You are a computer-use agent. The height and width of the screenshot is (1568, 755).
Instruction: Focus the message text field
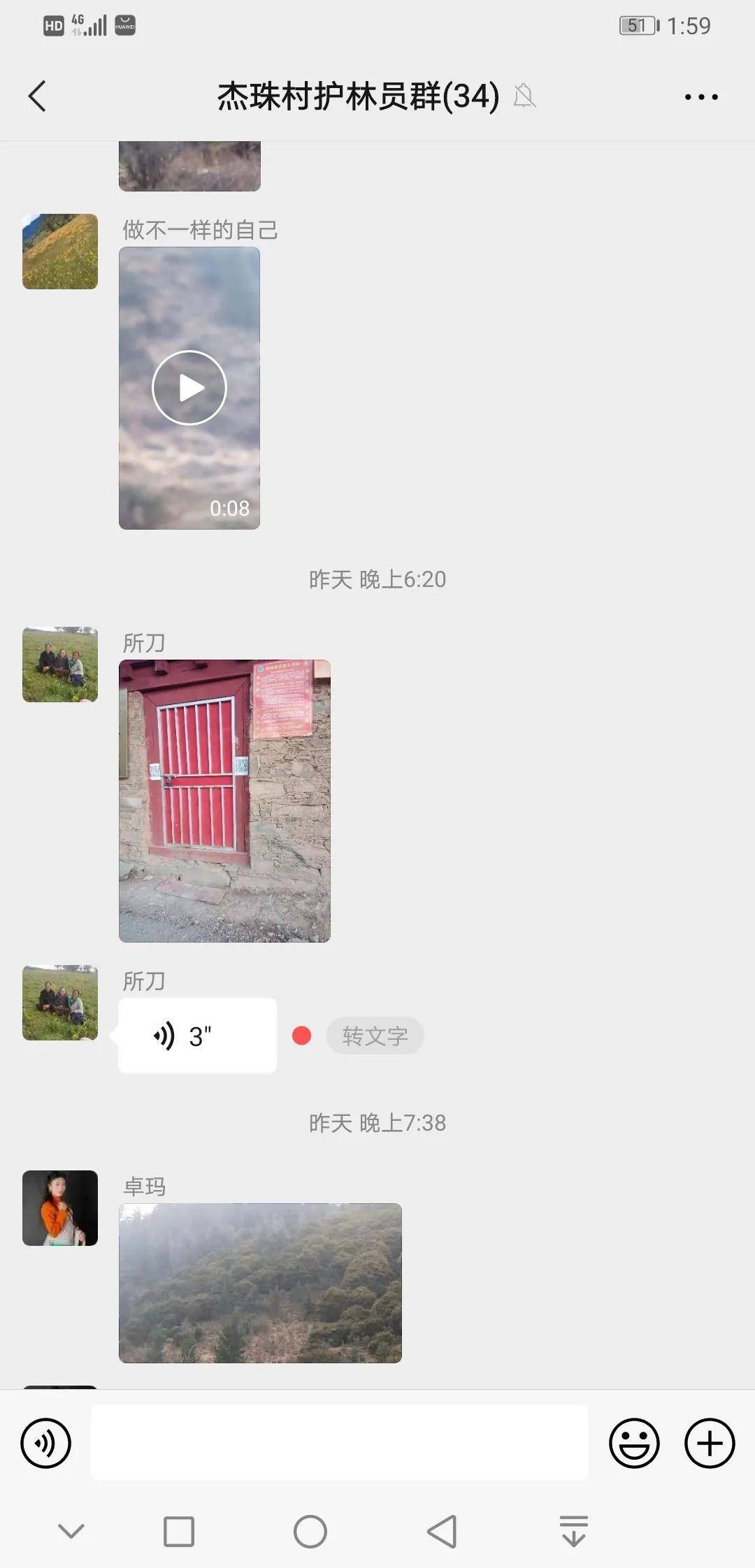339,1443
